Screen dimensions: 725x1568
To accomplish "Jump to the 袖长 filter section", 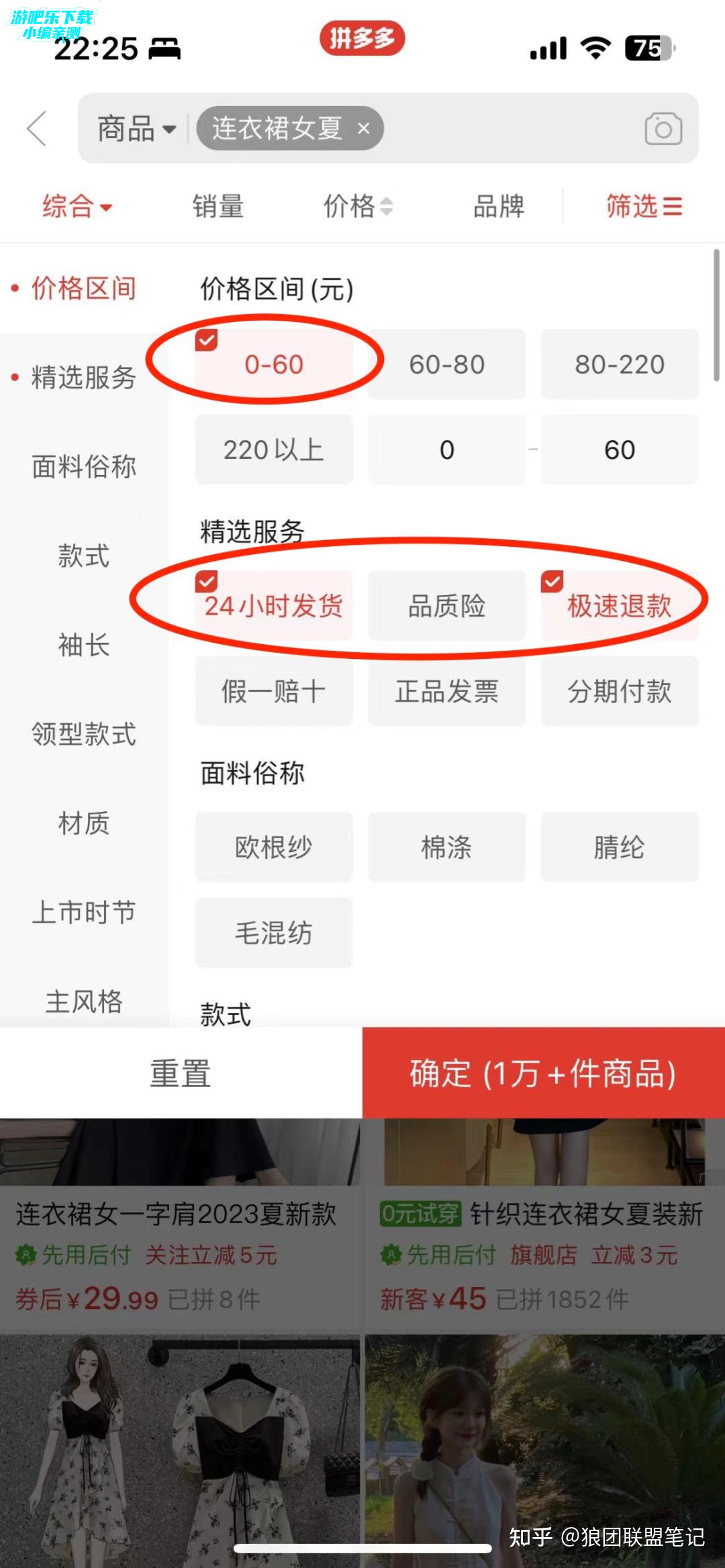I will point(84,645).
